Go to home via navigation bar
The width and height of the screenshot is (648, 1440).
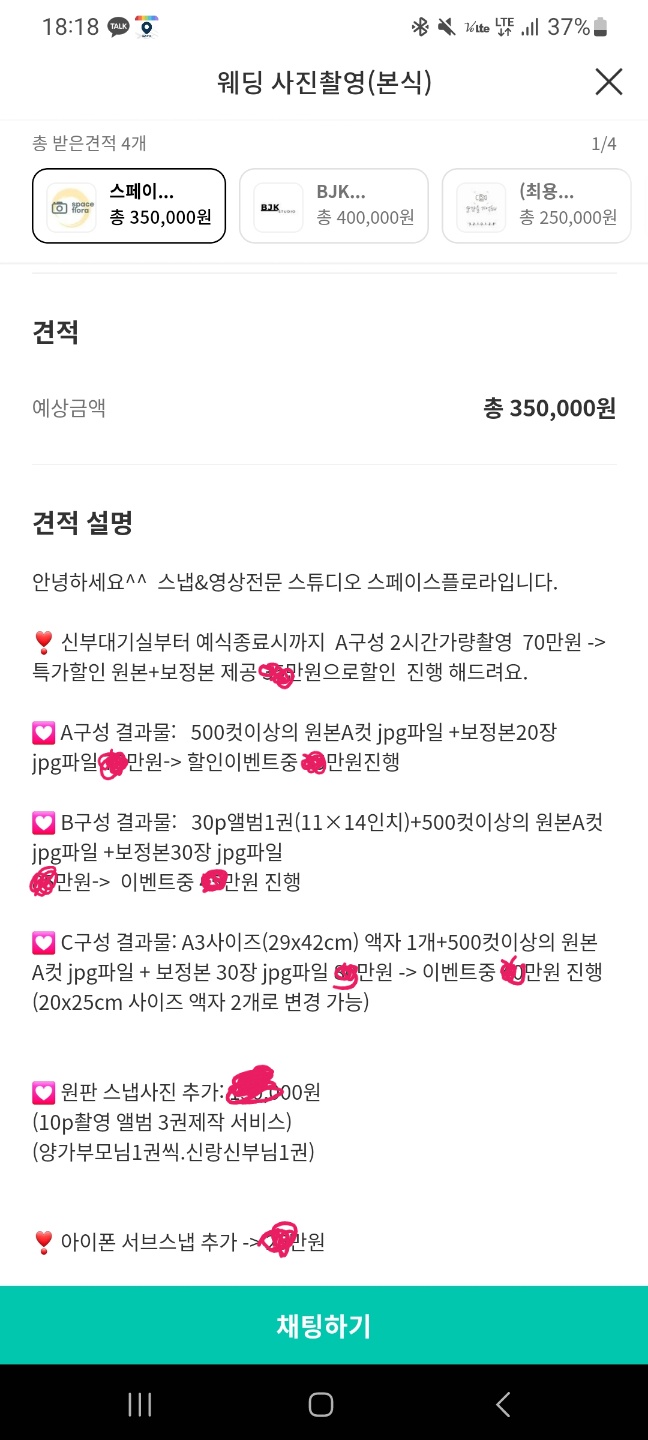[x=321, y=1404]
